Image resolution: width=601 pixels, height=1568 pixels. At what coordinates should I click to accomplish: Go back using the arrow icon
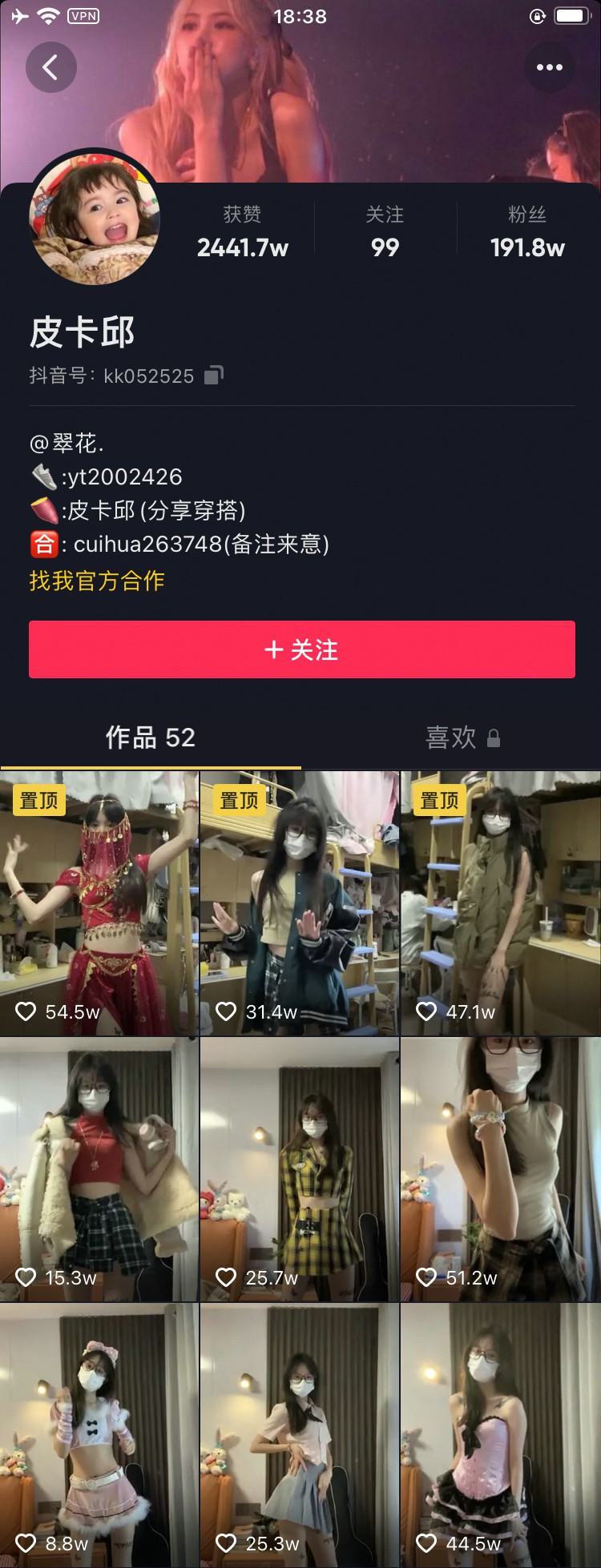click(x=50, y=67)
